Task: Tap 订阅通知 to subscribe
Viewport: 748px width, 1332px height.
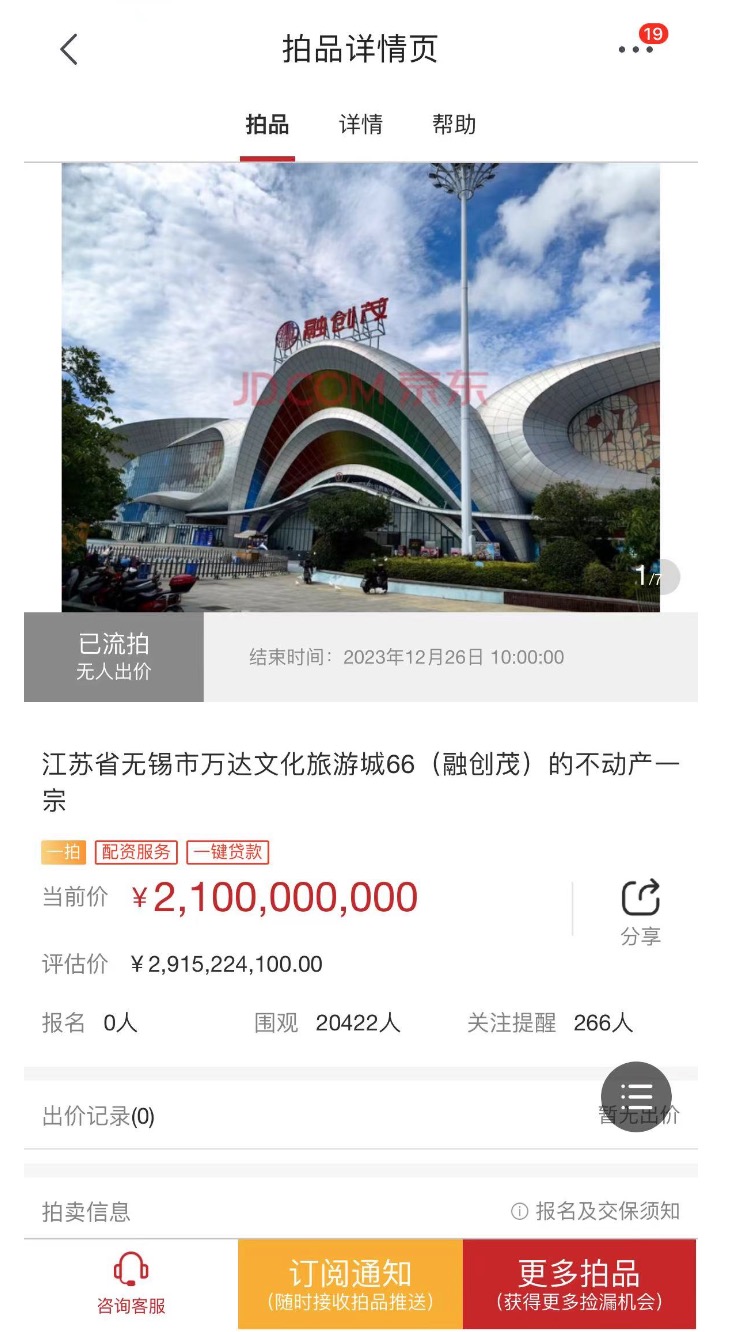Action: coord(350,1284)
